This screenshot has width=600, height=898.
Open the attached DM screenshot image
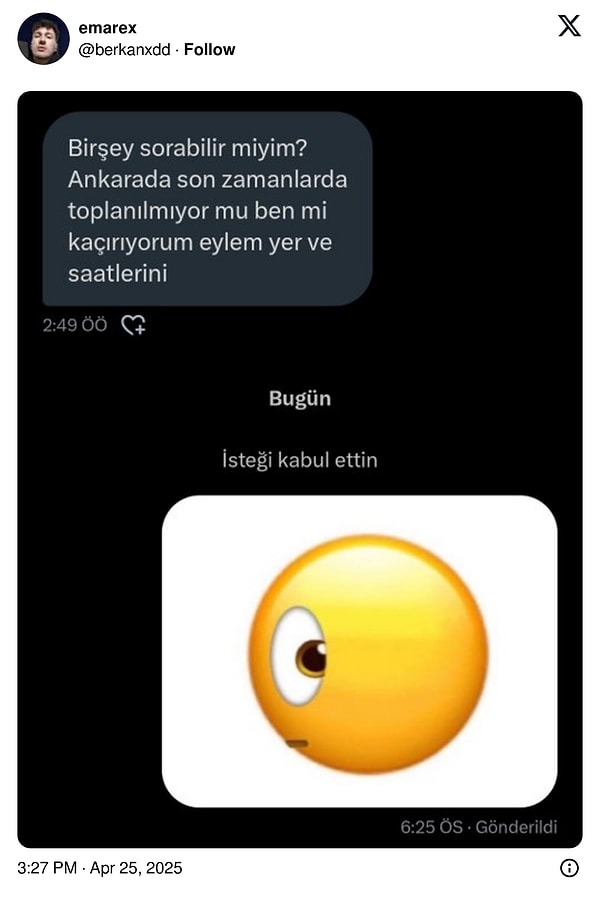[299, 468]
